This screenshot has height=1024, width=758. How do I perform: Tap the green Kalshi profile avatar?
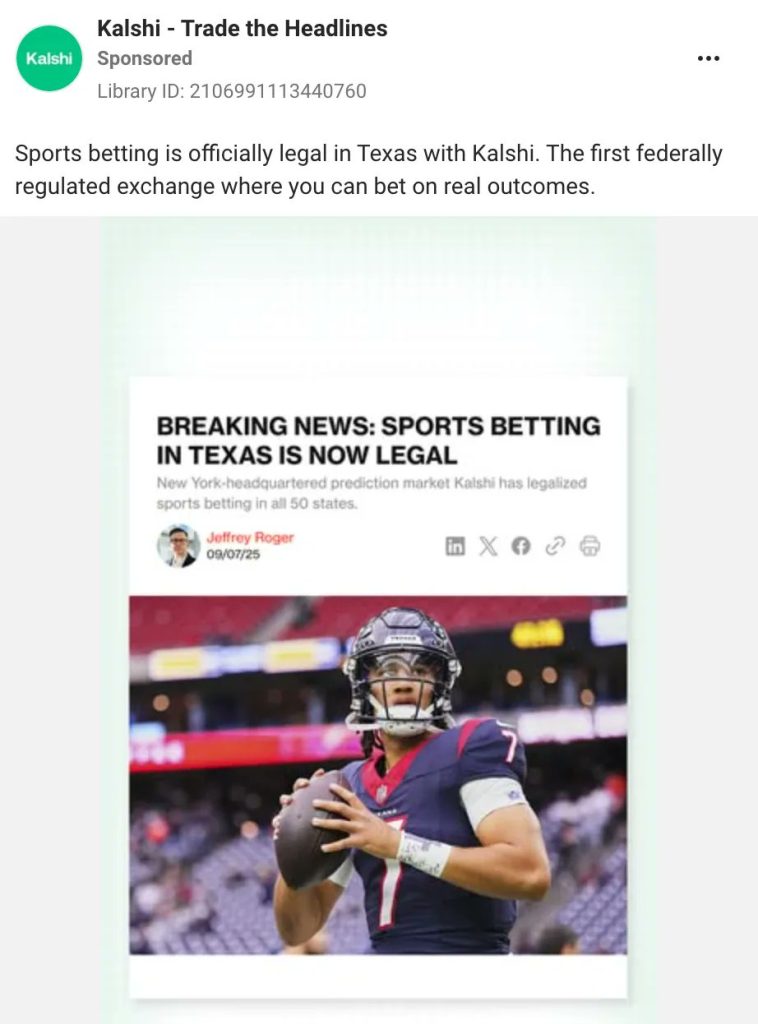tap(49, 58)
